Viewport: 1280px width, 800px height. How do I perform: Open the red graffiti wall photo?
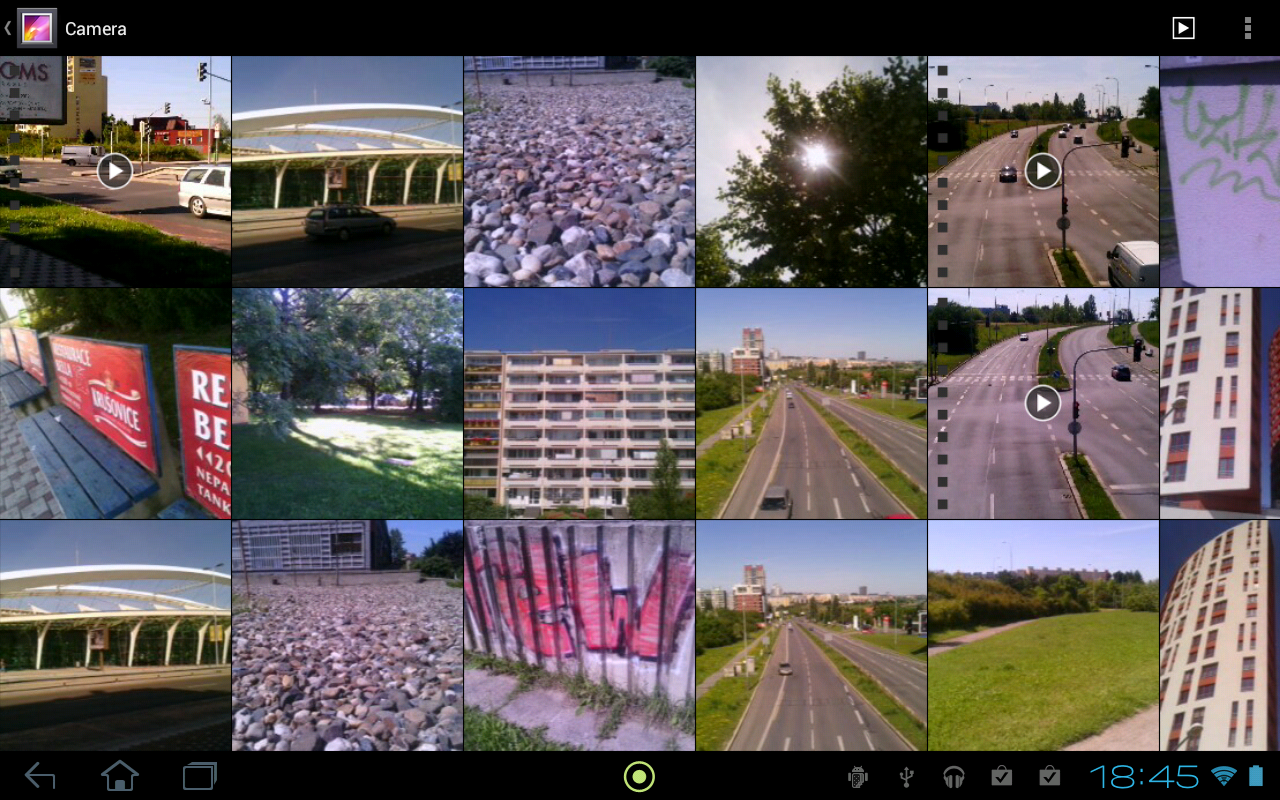[579, 635]
